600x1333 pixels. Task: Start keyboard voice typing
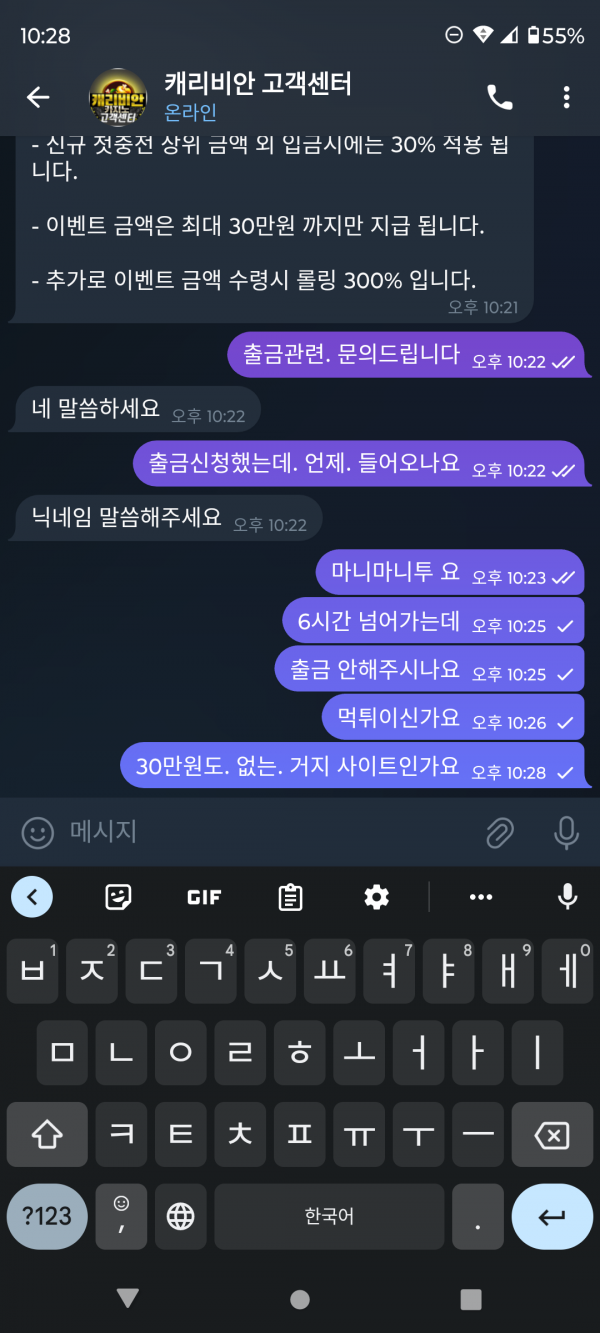click(x=567, y=897)
